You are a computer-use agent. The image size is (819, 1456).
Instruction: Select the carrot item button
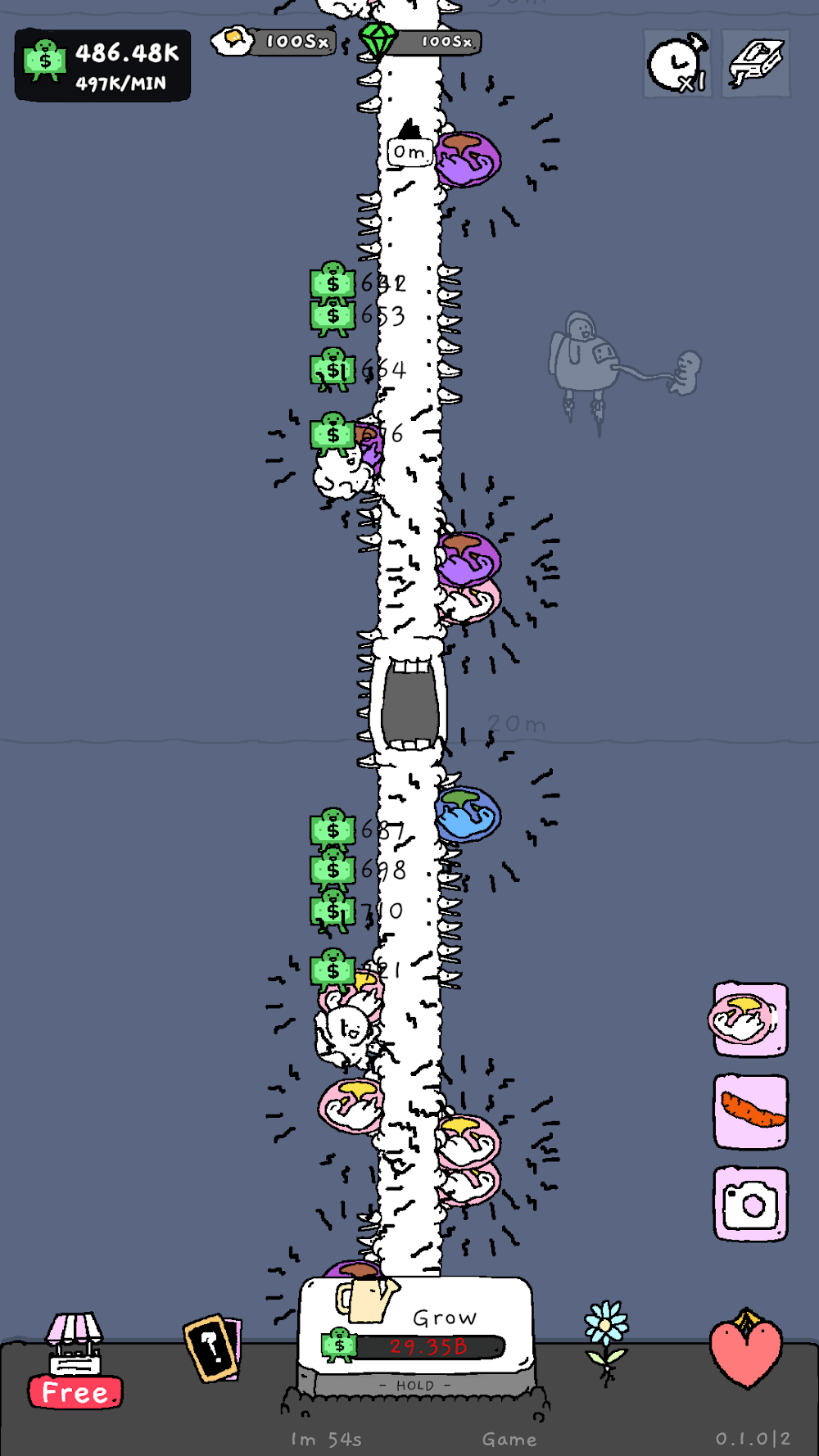pos(750,1111)
